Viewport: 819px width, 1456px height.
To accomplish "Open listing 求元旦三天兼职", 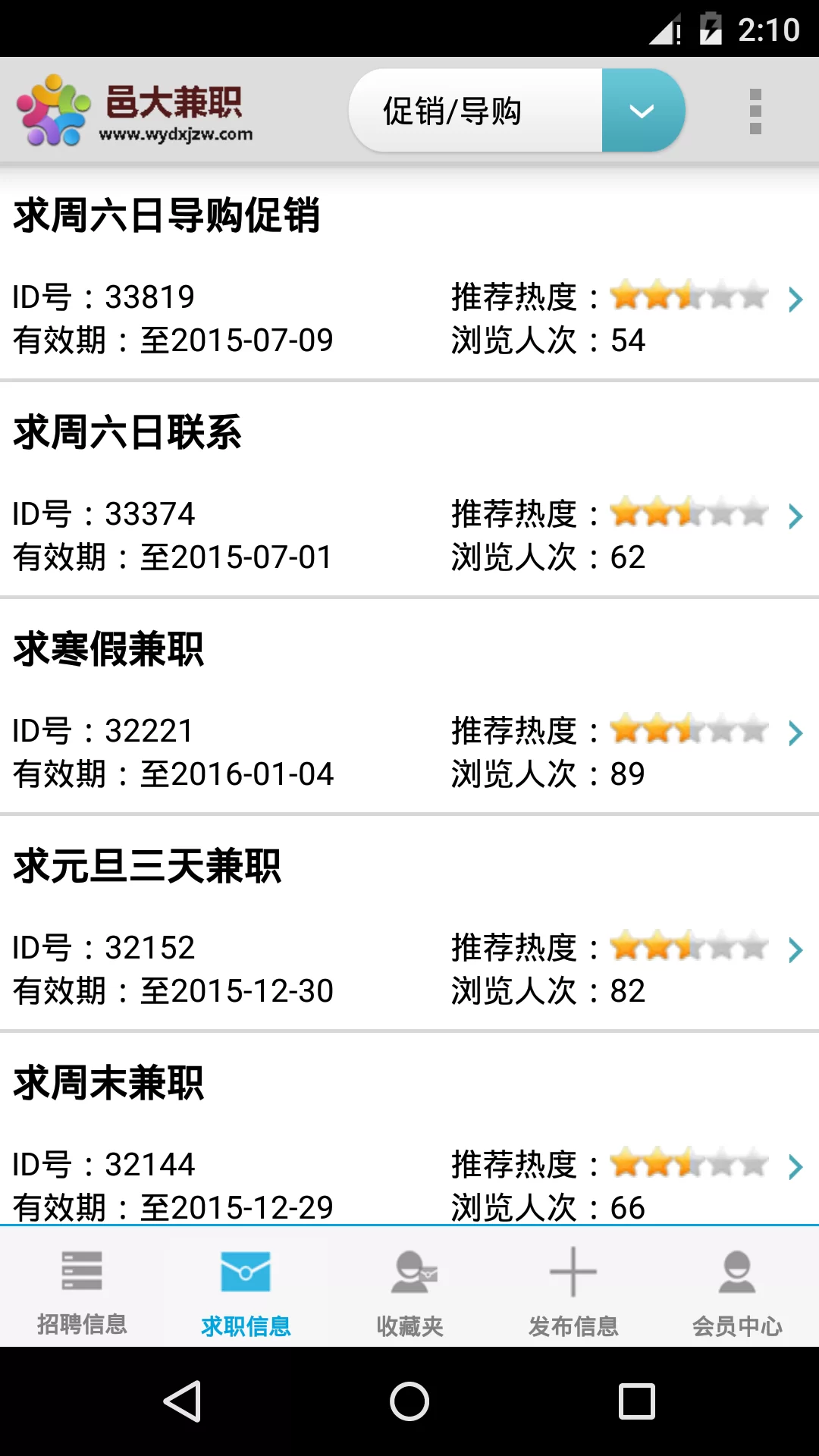I will [x=409, y=924].
